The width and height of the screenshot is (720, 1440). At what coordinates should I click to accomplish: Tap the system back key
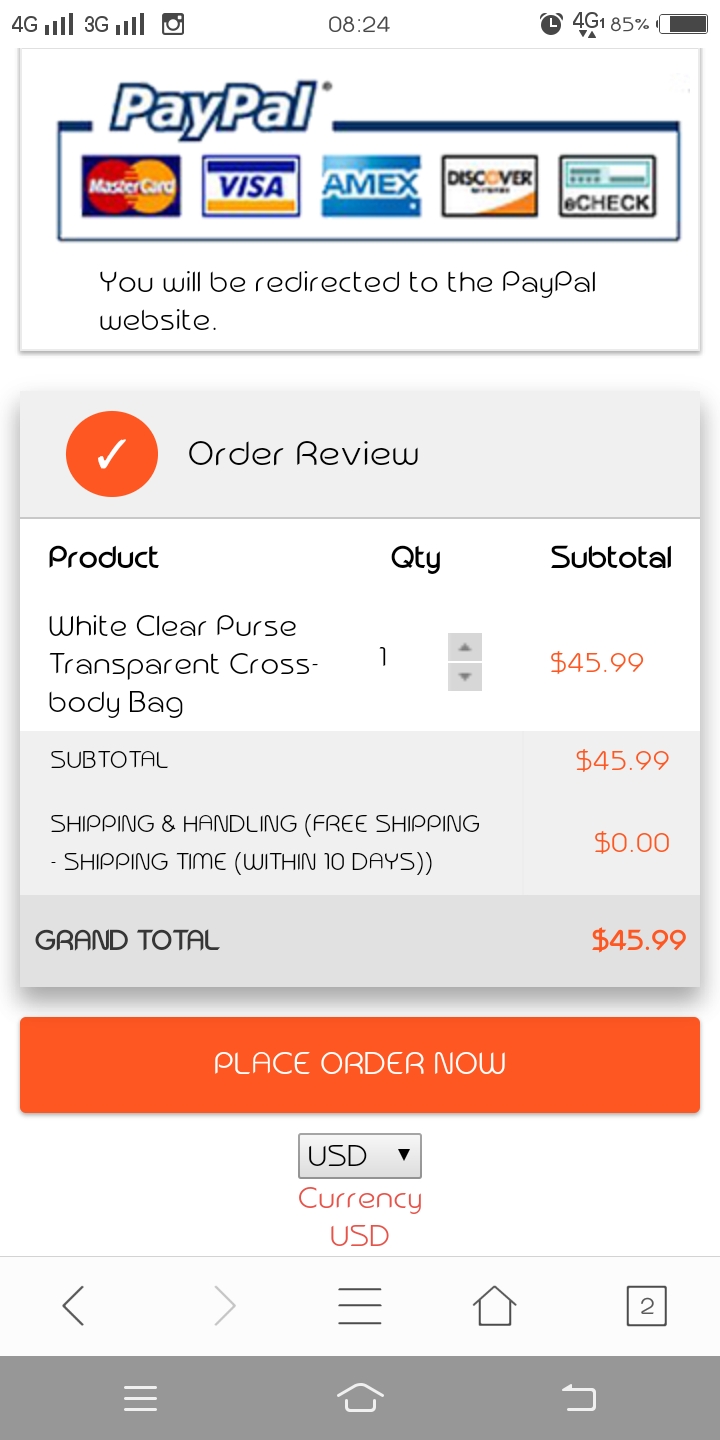pos(579,1398)
